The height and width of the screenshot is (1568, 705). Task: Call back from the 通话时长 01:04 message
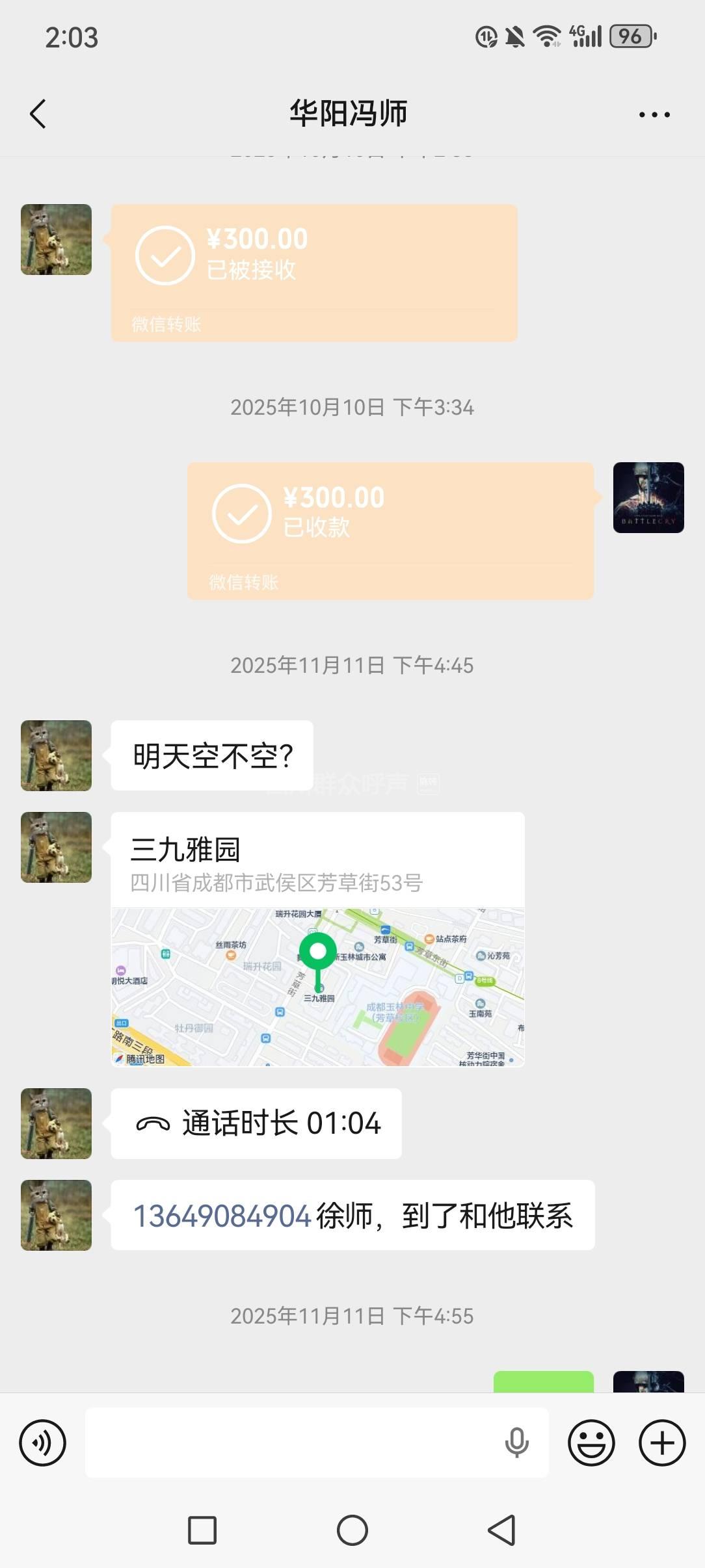256,1123
